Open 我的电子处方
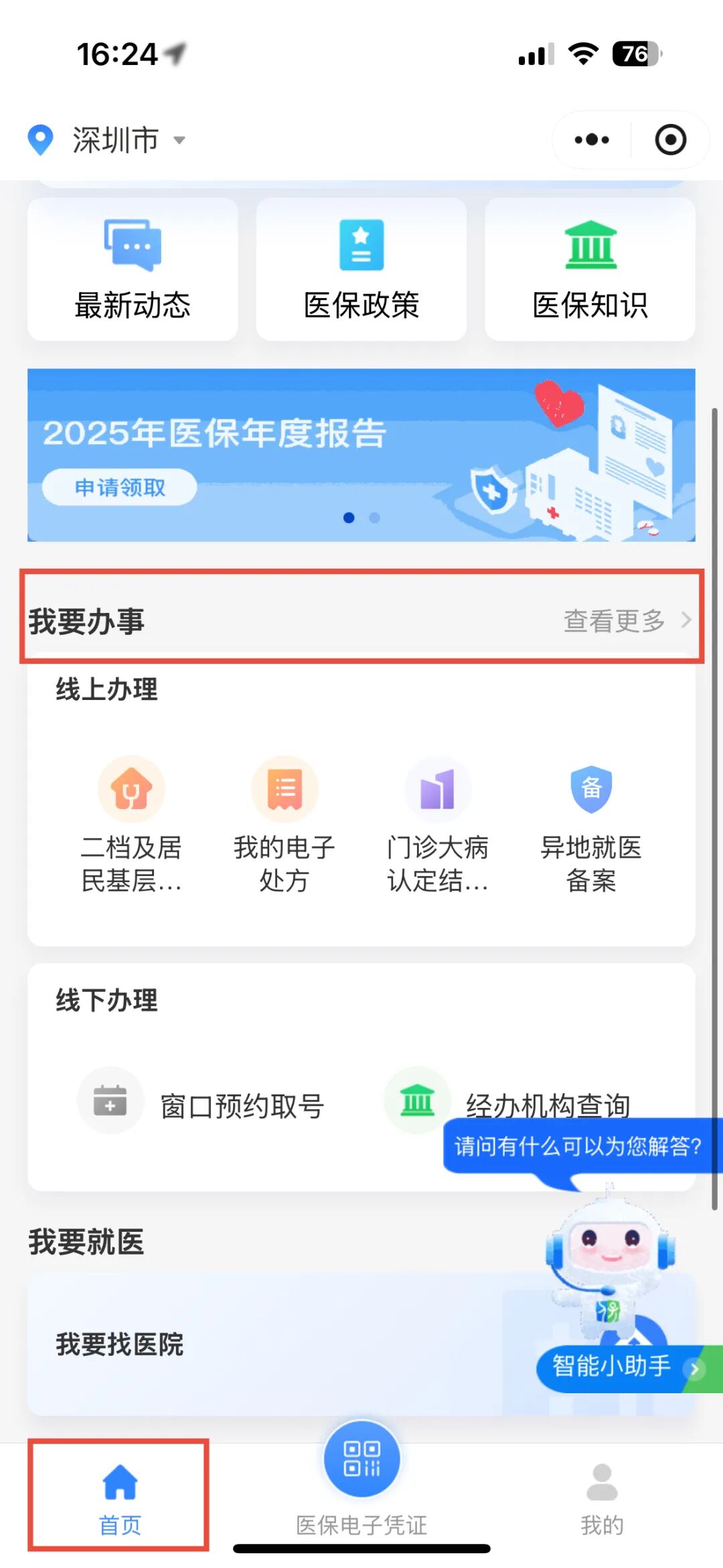Image resolution: width=723 pixels, height=1568 pixels. pyautogui.click(x=285, y=825)
